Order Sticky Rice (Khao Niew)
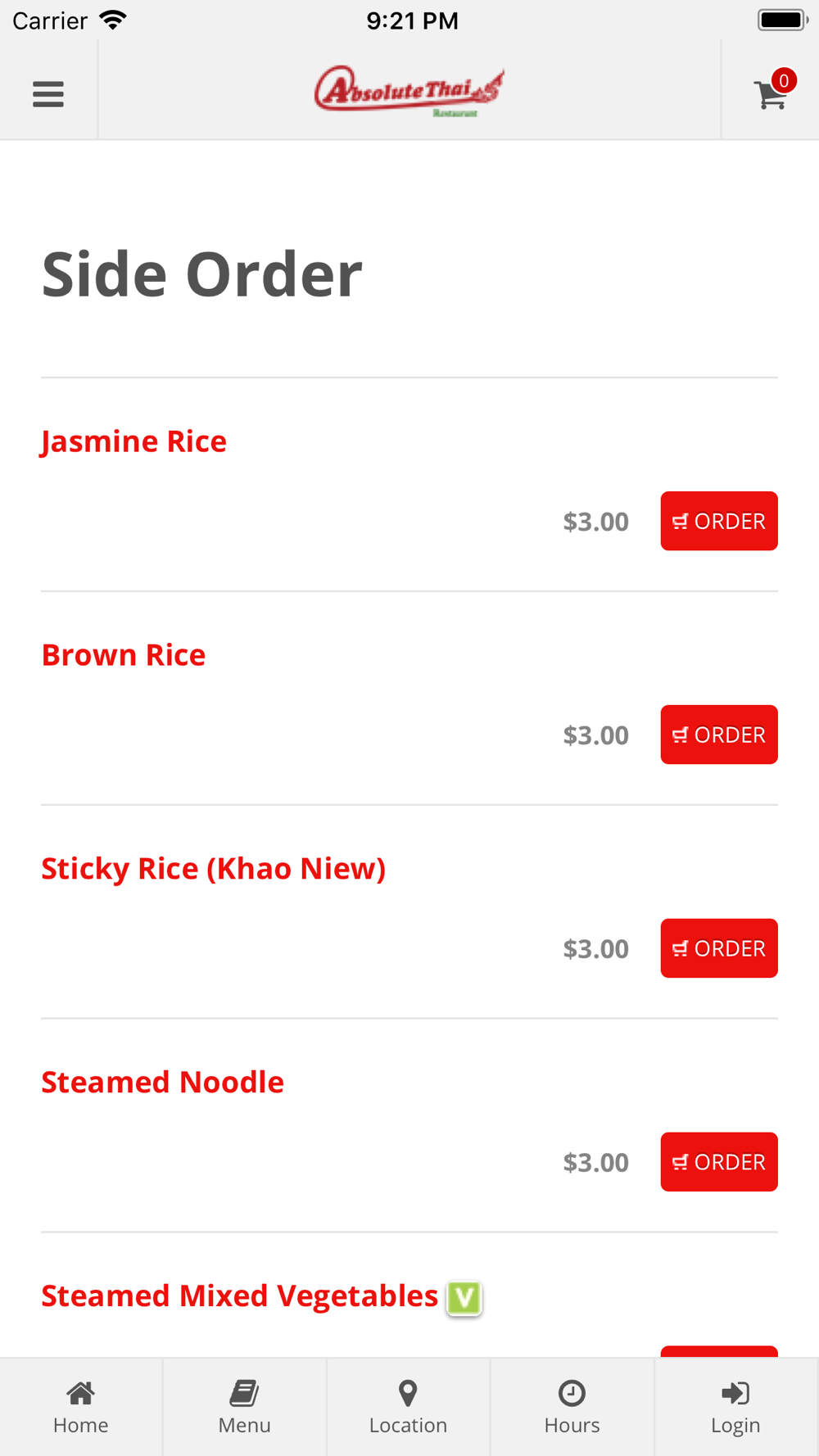 (x=719, y=948)
